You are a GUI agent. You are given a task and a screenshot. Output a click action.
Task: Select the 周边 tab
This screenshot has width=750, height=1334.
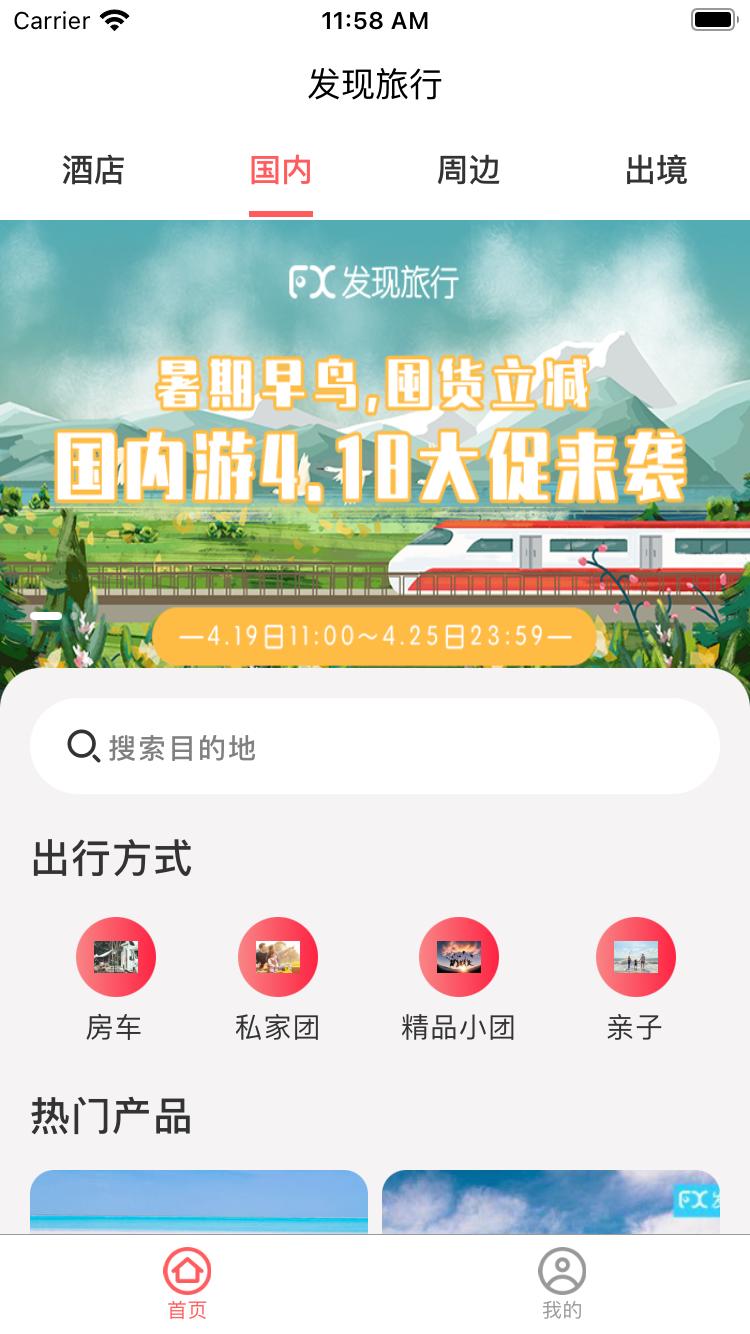coord(468,172)
